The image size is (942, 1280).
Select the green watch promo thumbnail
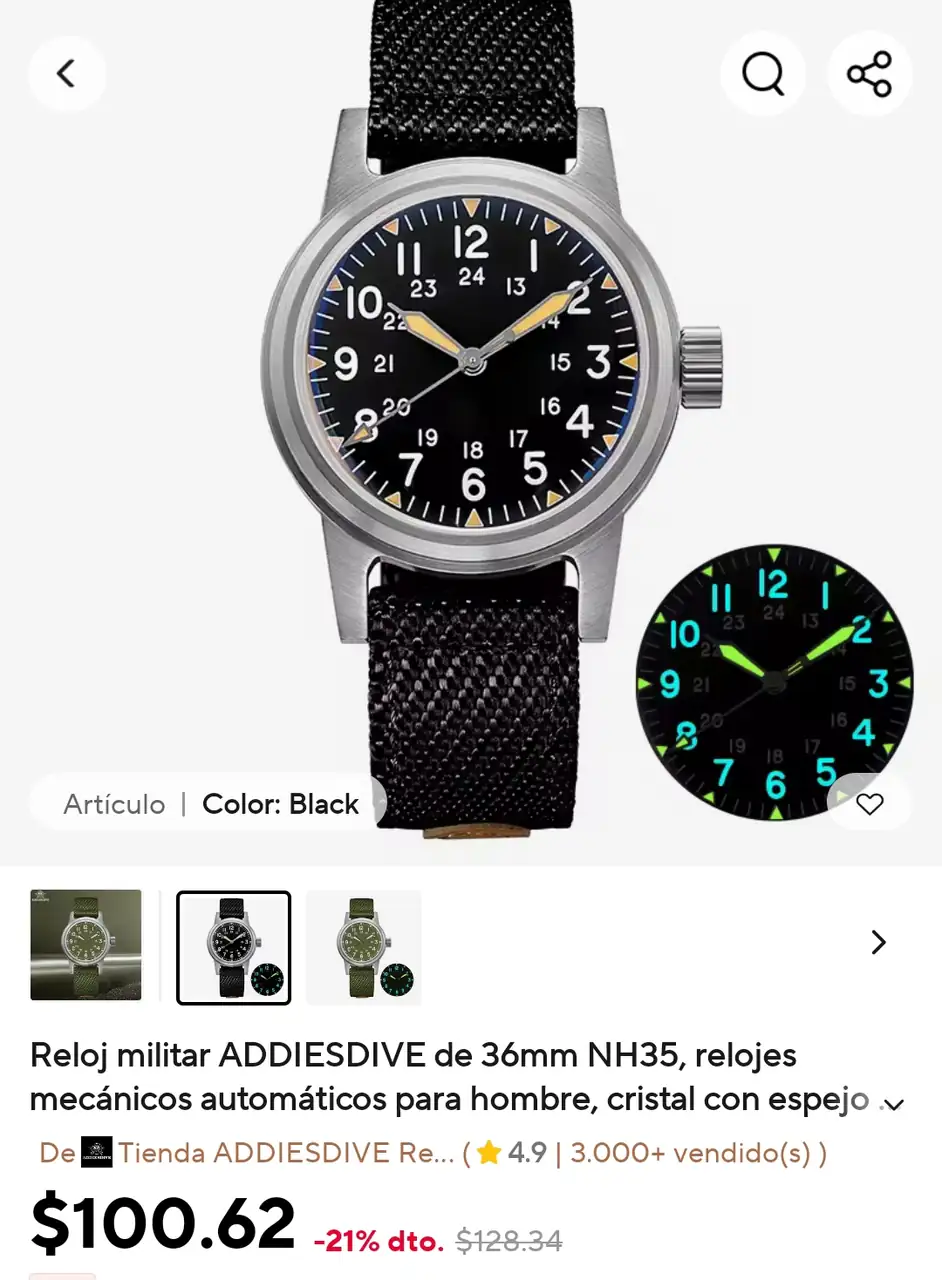click(86, 945)
